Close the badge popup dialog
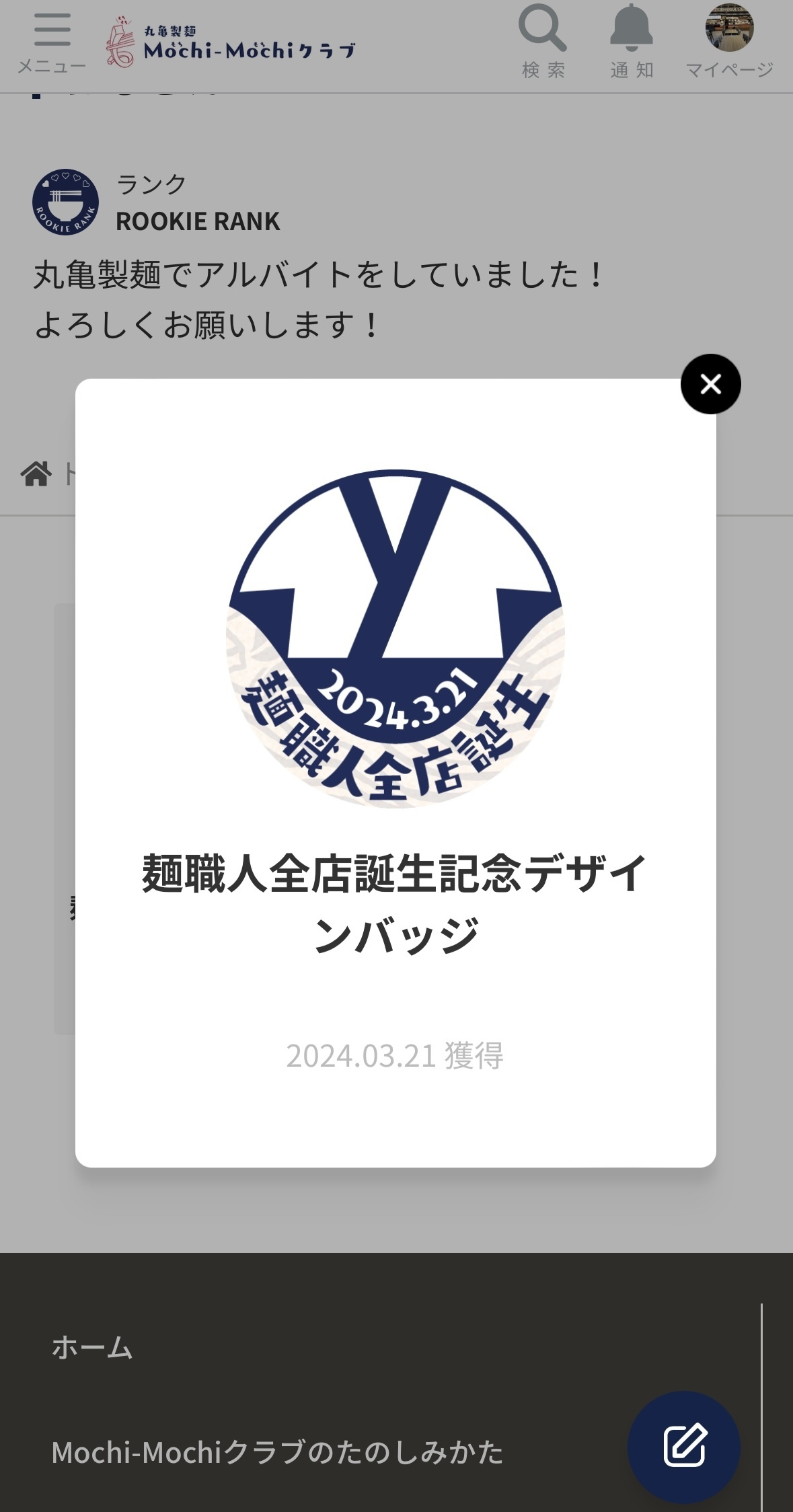The height and width of the screenshot is (1512, 793). [x=710, y=384]
